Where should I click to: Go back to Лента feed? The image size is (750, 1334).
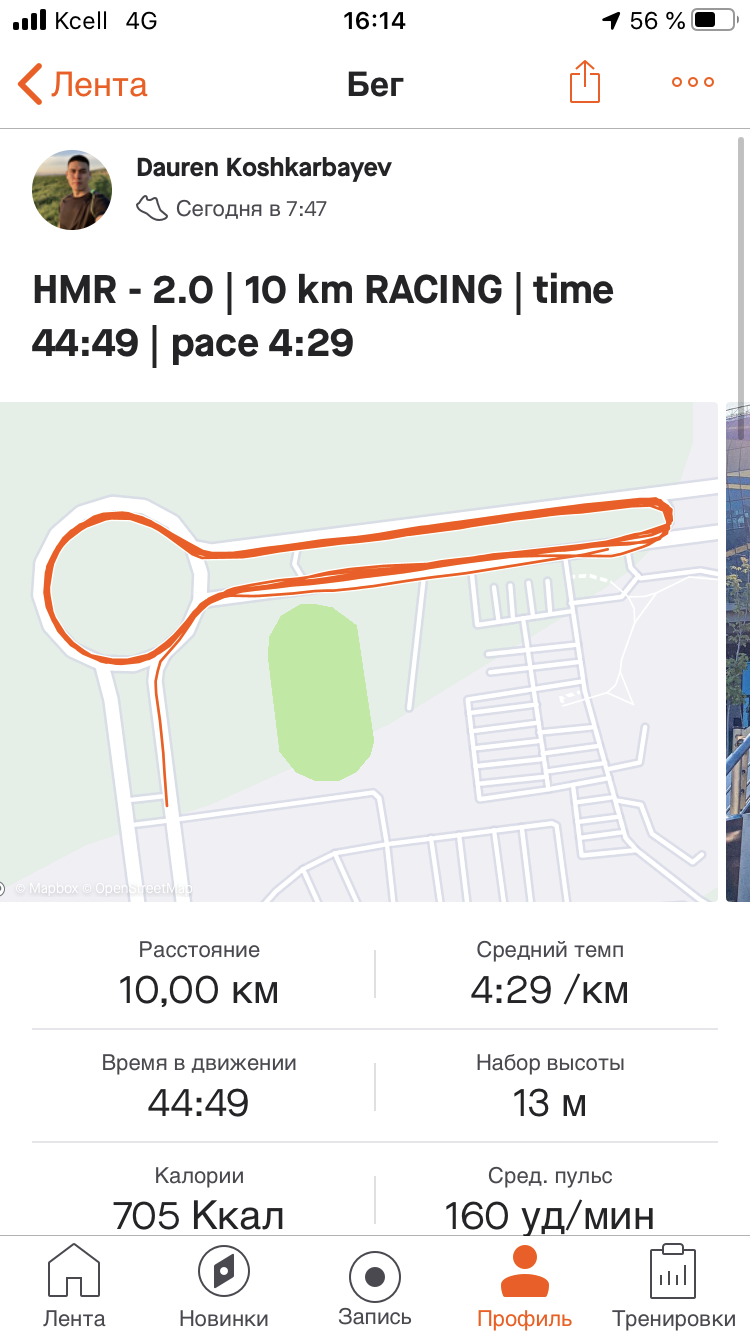[x=82, y=84]
